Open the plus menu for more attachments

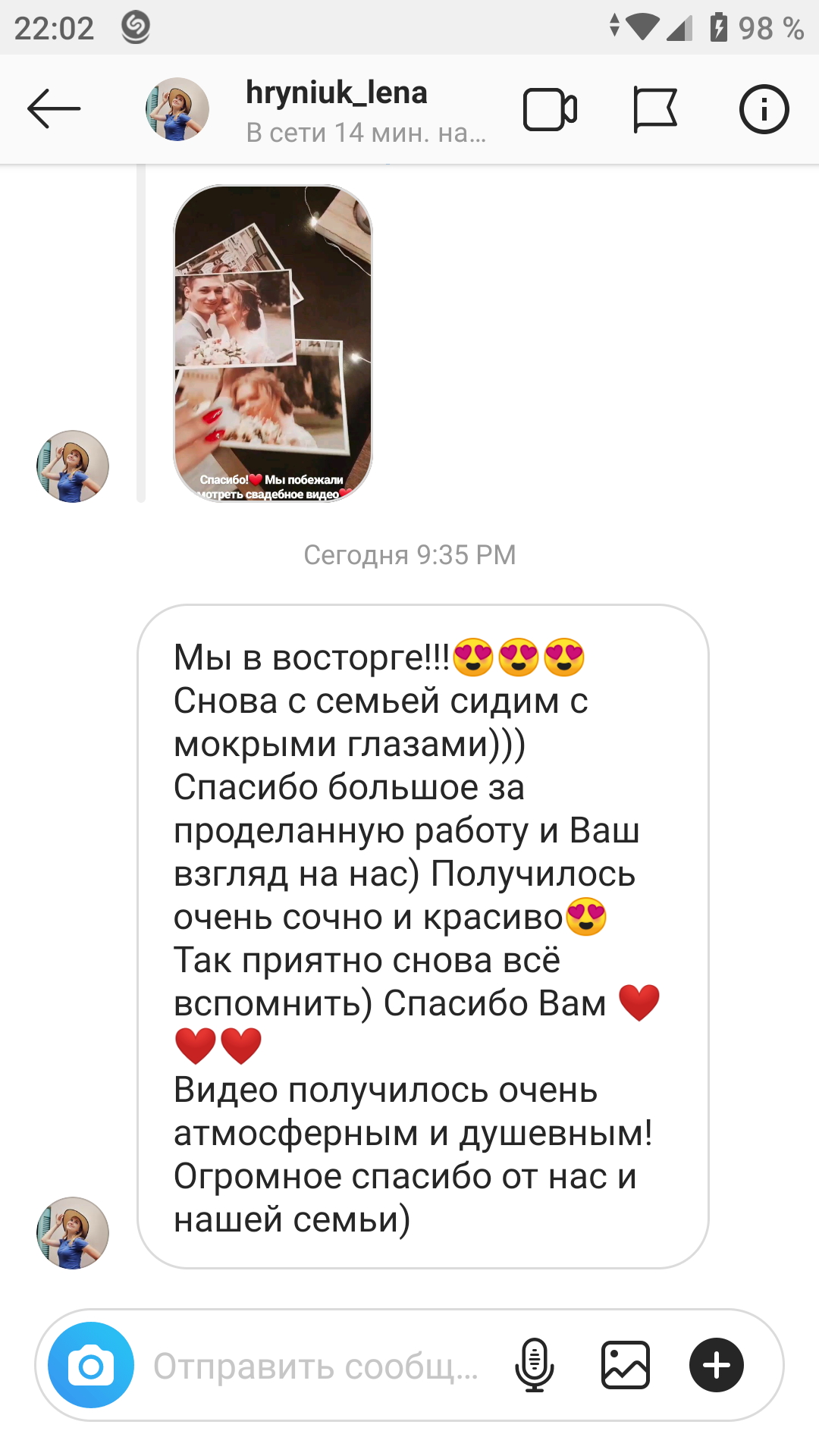click(x=717, y=1366)
